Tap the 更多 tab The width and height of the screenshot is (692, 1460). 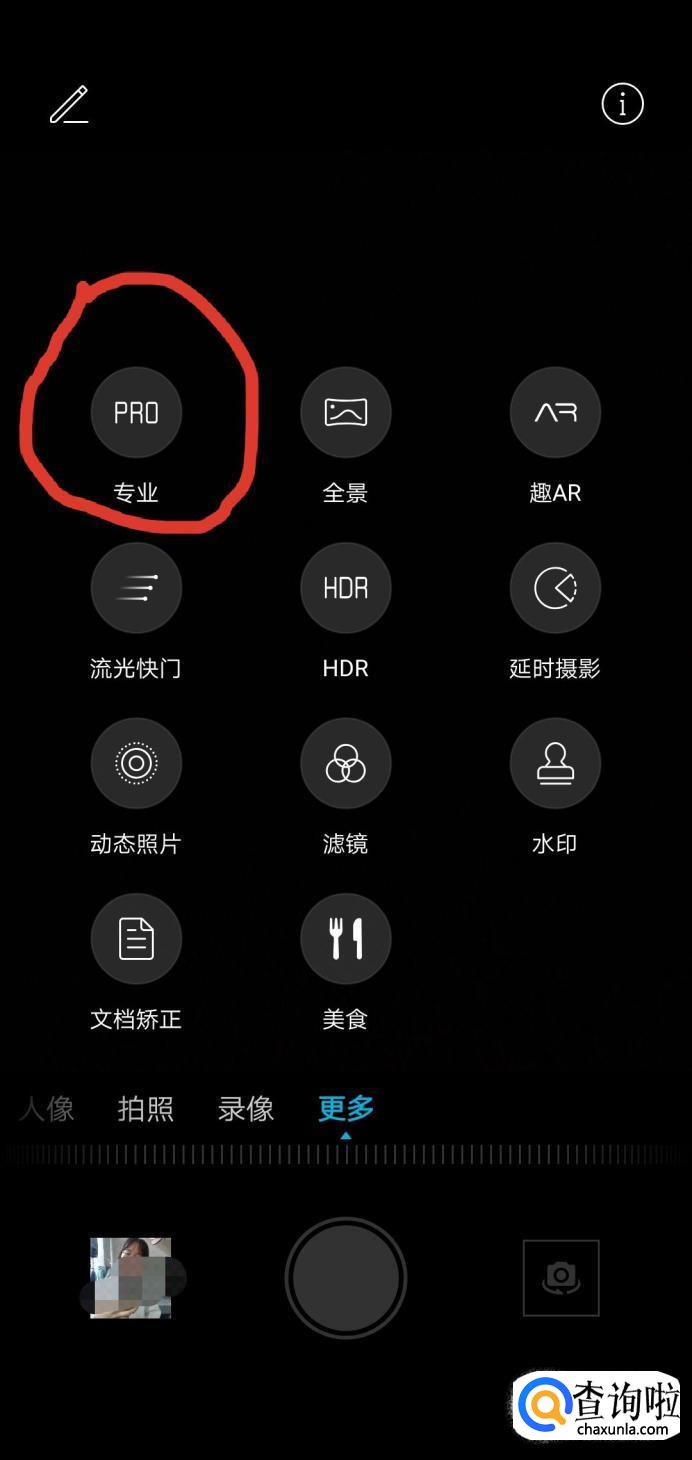346,1108
